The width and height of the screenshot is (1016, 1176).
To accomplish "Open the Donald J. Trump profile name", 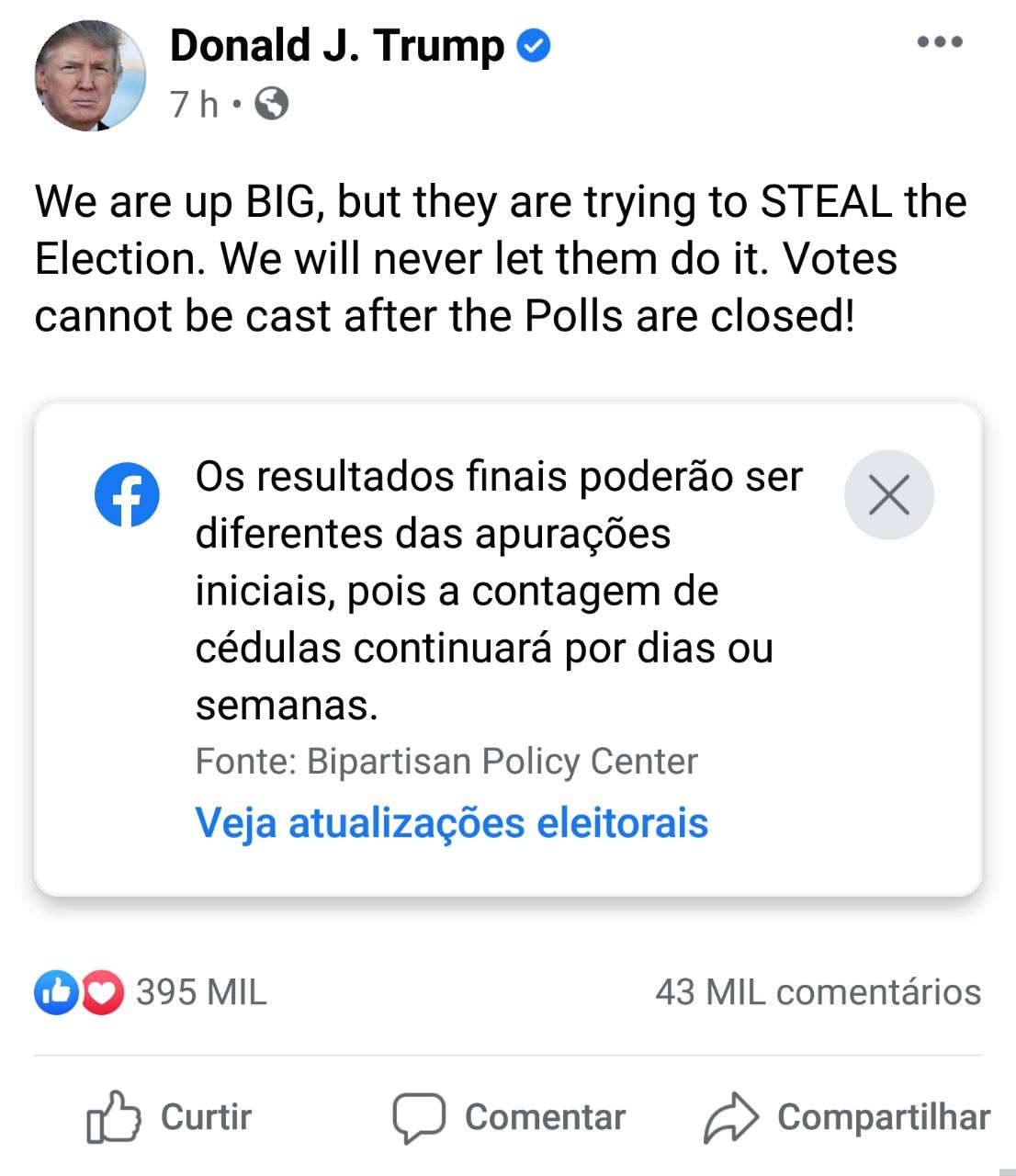I will point(337,46).
